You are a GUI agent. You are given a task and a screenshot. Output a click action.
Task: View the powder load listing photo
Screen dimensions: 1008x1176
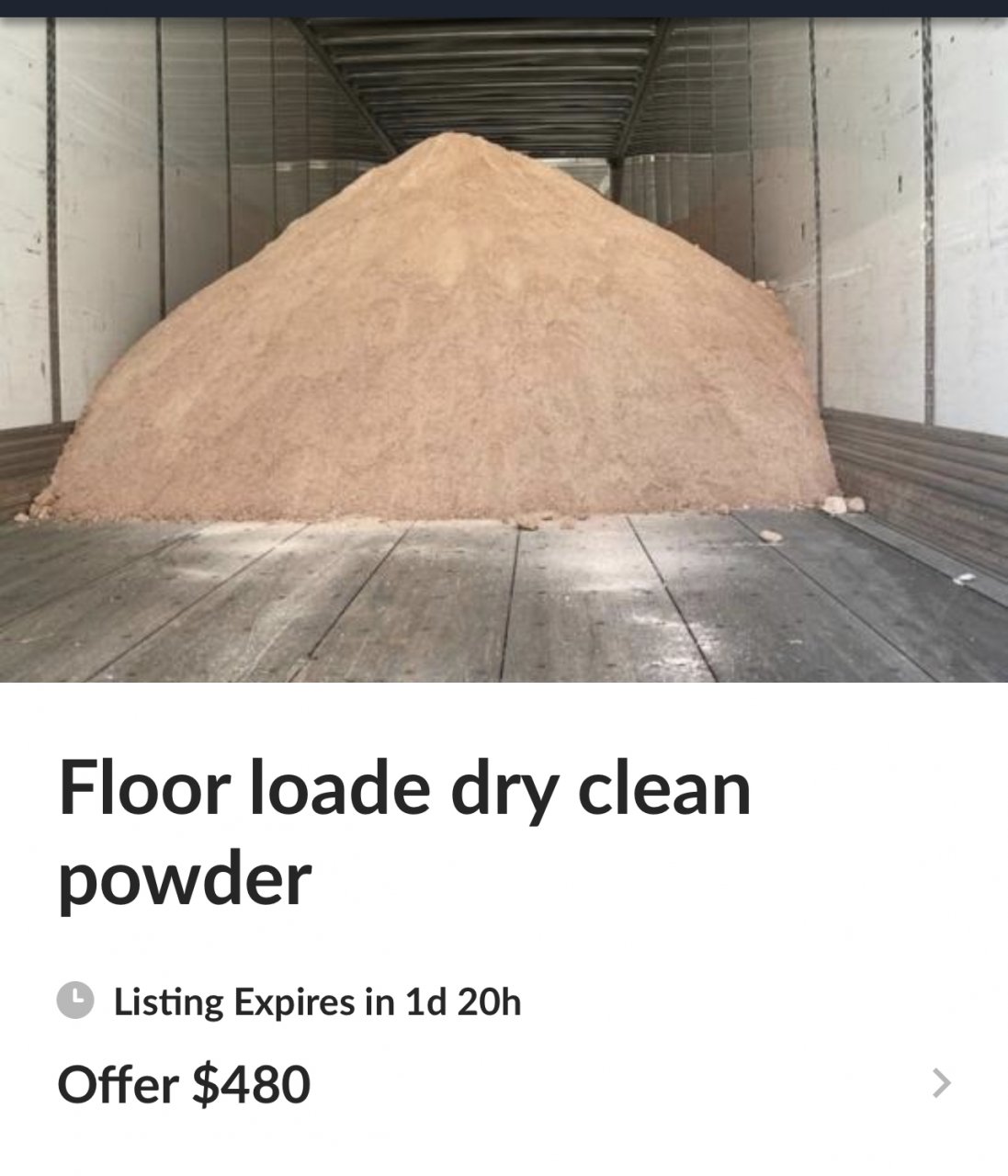(504, 349)
